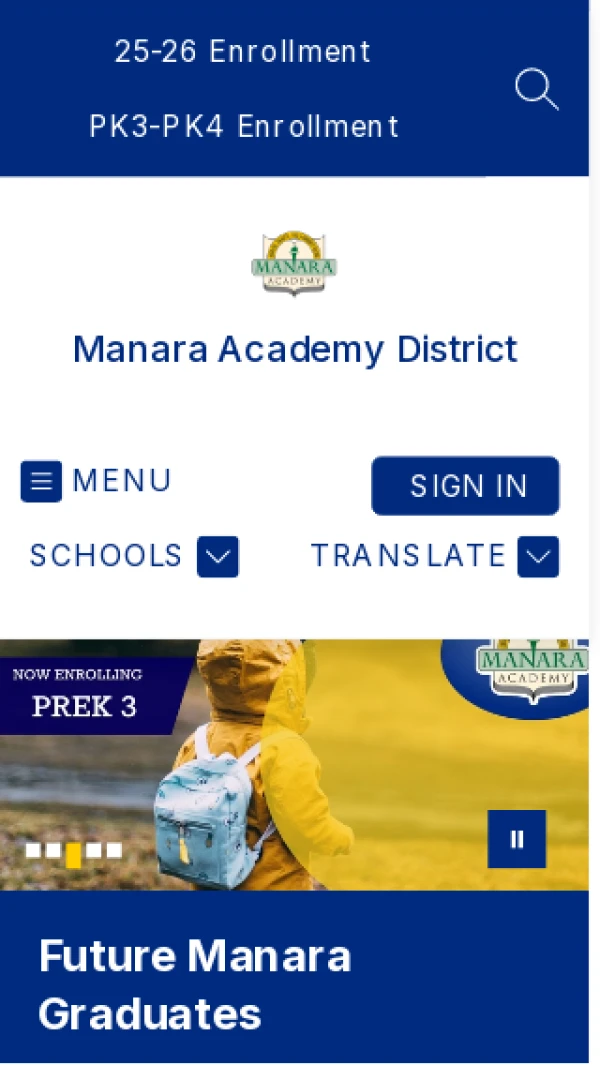This screenshot has width=600, height=1065.
Task: Open the PK3-PK4 Enrollment link
Action: [244, 127]
